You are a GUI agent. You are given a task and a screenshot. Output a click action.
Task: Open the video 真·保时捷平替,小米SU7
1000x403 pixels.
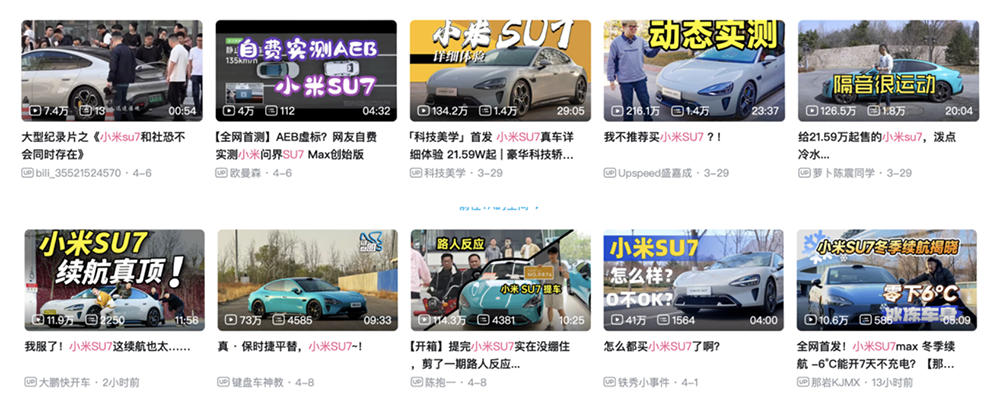(x=305, y=280)
